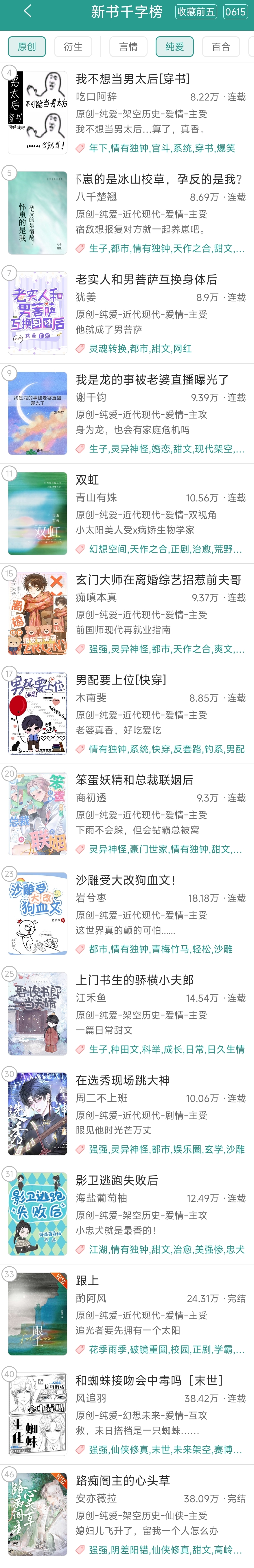Open the book 我不想当男太后[穿书]
This screenshot has width=254, height=1568.
coord(132,79)
